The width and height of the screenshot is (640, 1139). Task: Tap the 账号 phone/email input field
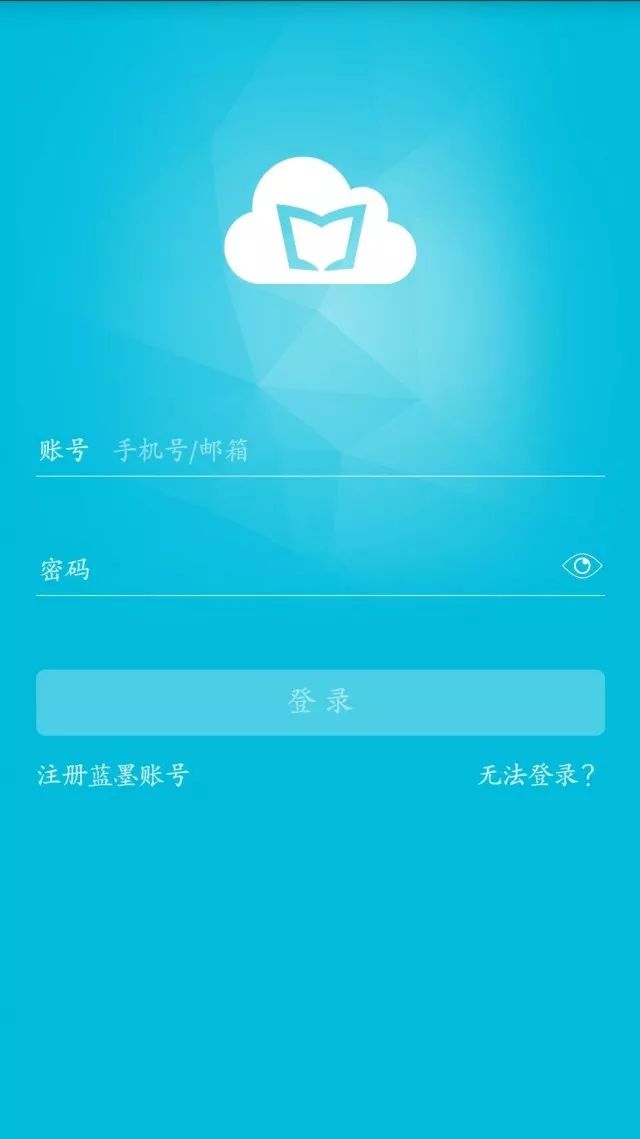click(x=350, y=451)
